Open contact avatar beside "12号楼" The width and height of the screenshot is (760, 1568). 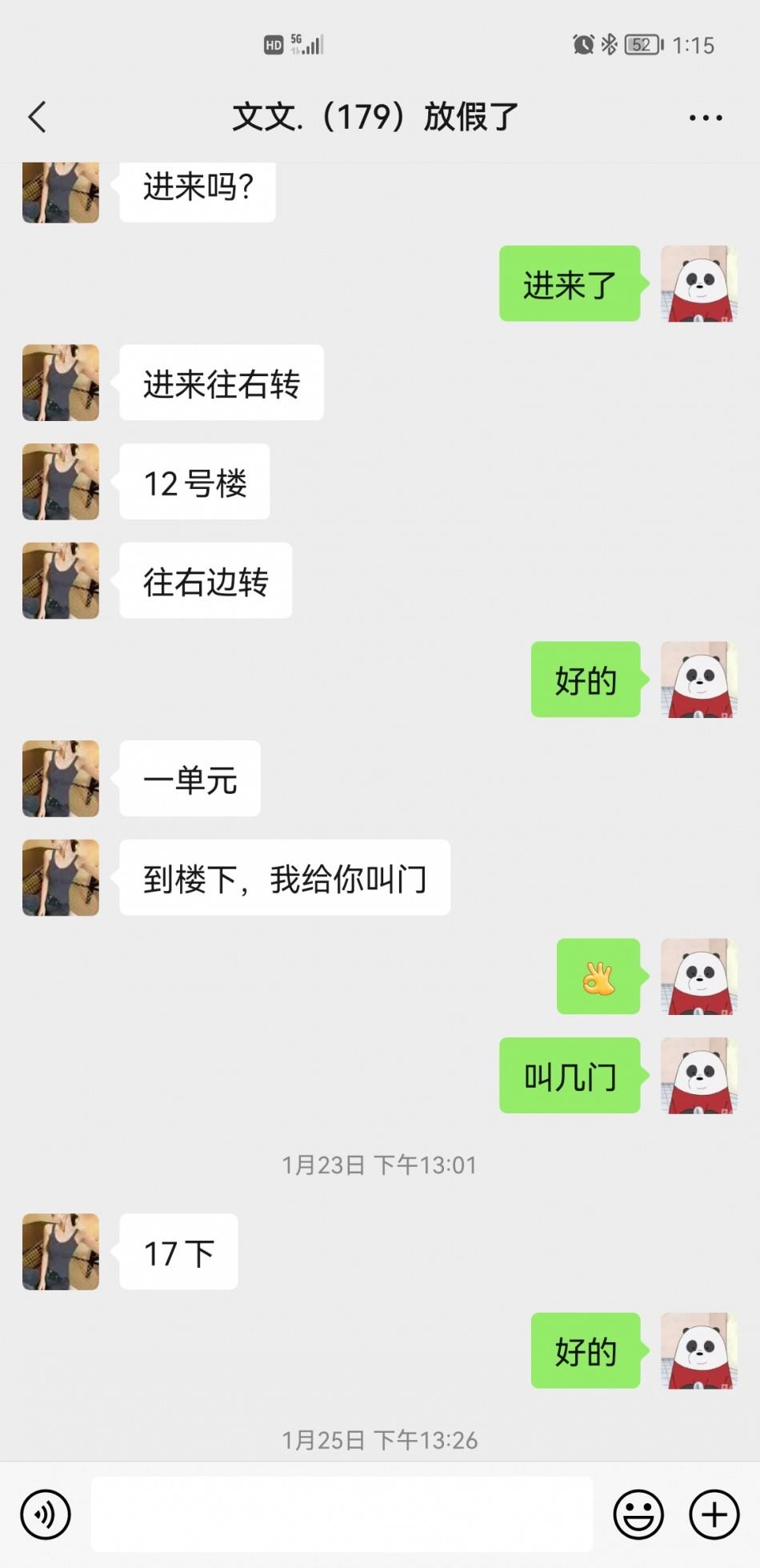[x=61, y=482]
